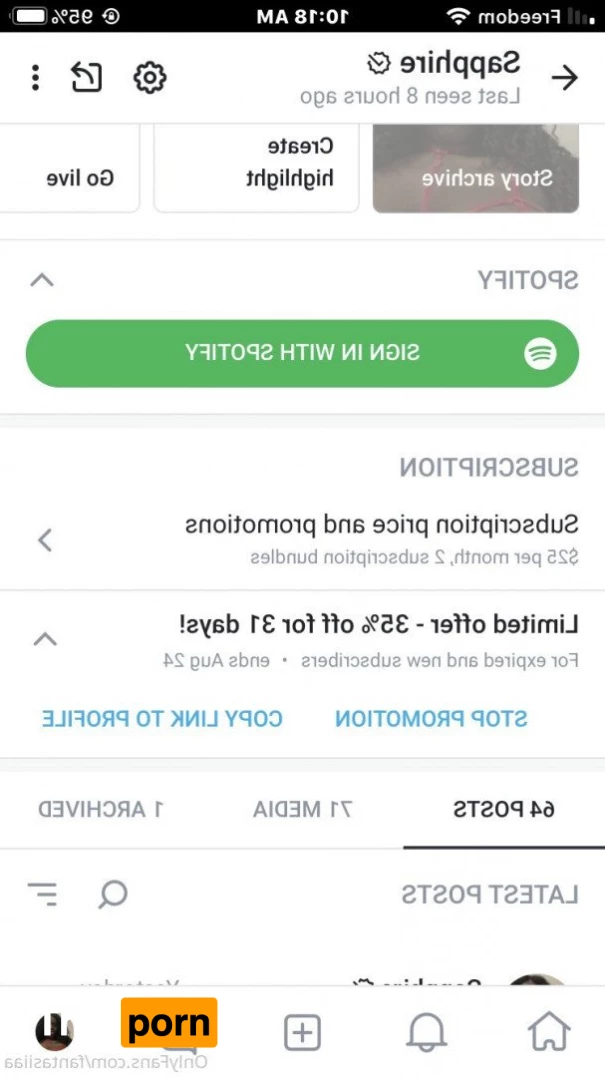Share the profile

[87, 77]
